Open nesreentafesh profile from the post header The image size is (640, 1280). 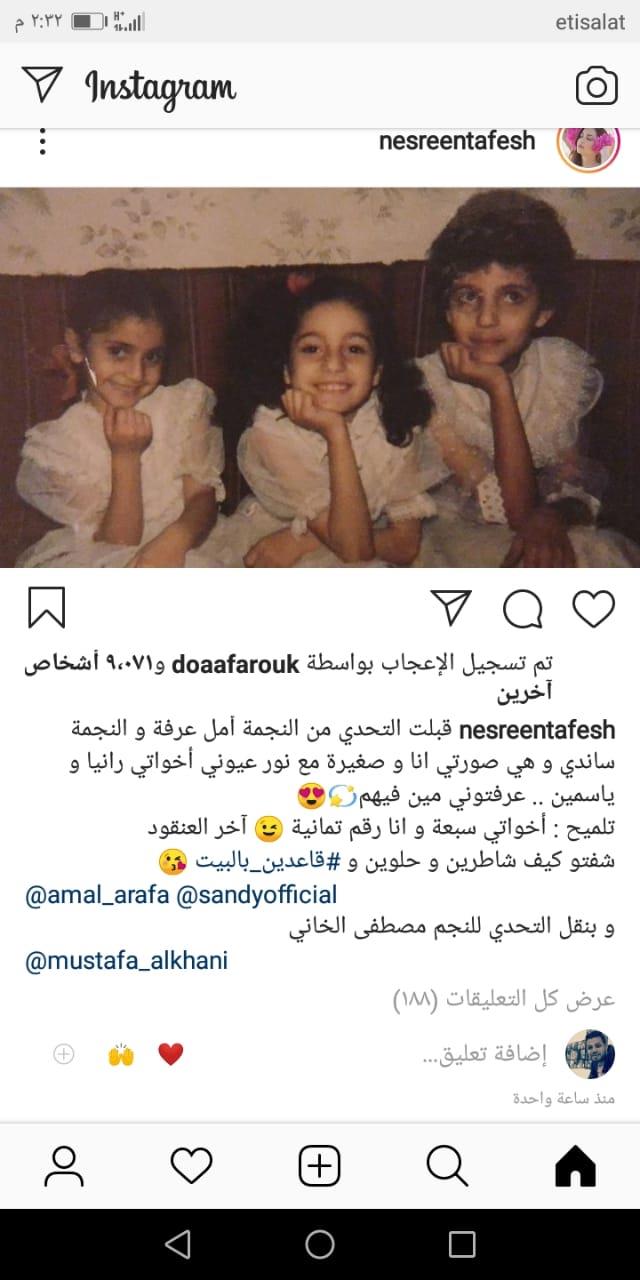457,141
